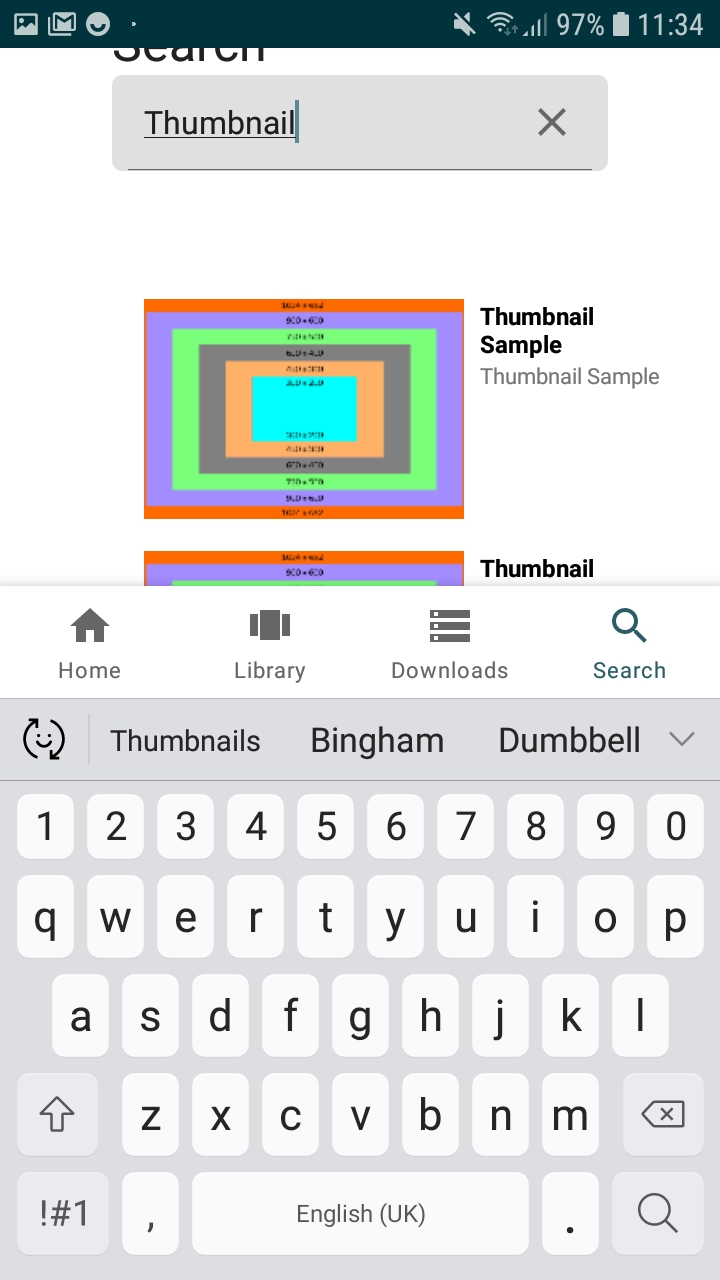Go to the Home tab
Image resolution: width=720 pixels, height=1280 pixels.
(x=90, y=643)
